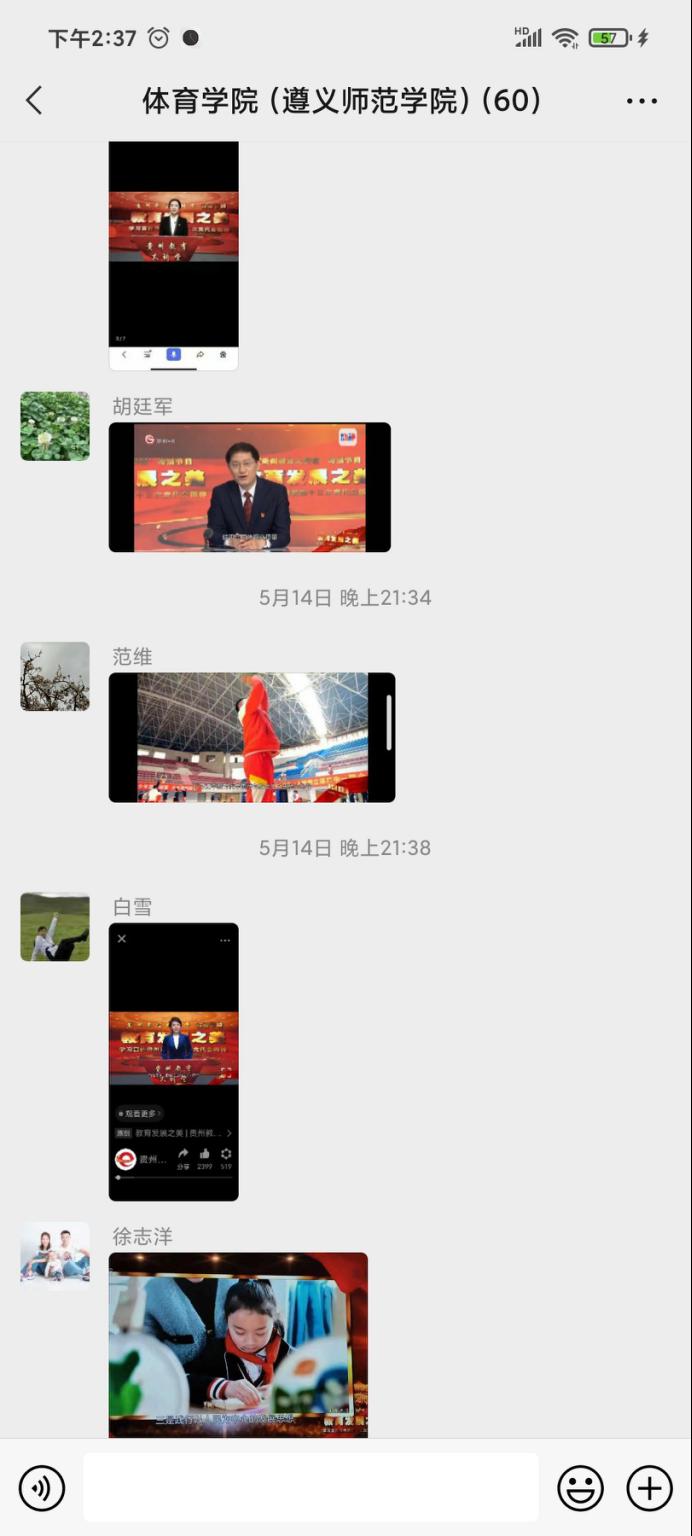Open the top image in the chat
This screenshot has width=692, height=1536.
click(173, 255)
